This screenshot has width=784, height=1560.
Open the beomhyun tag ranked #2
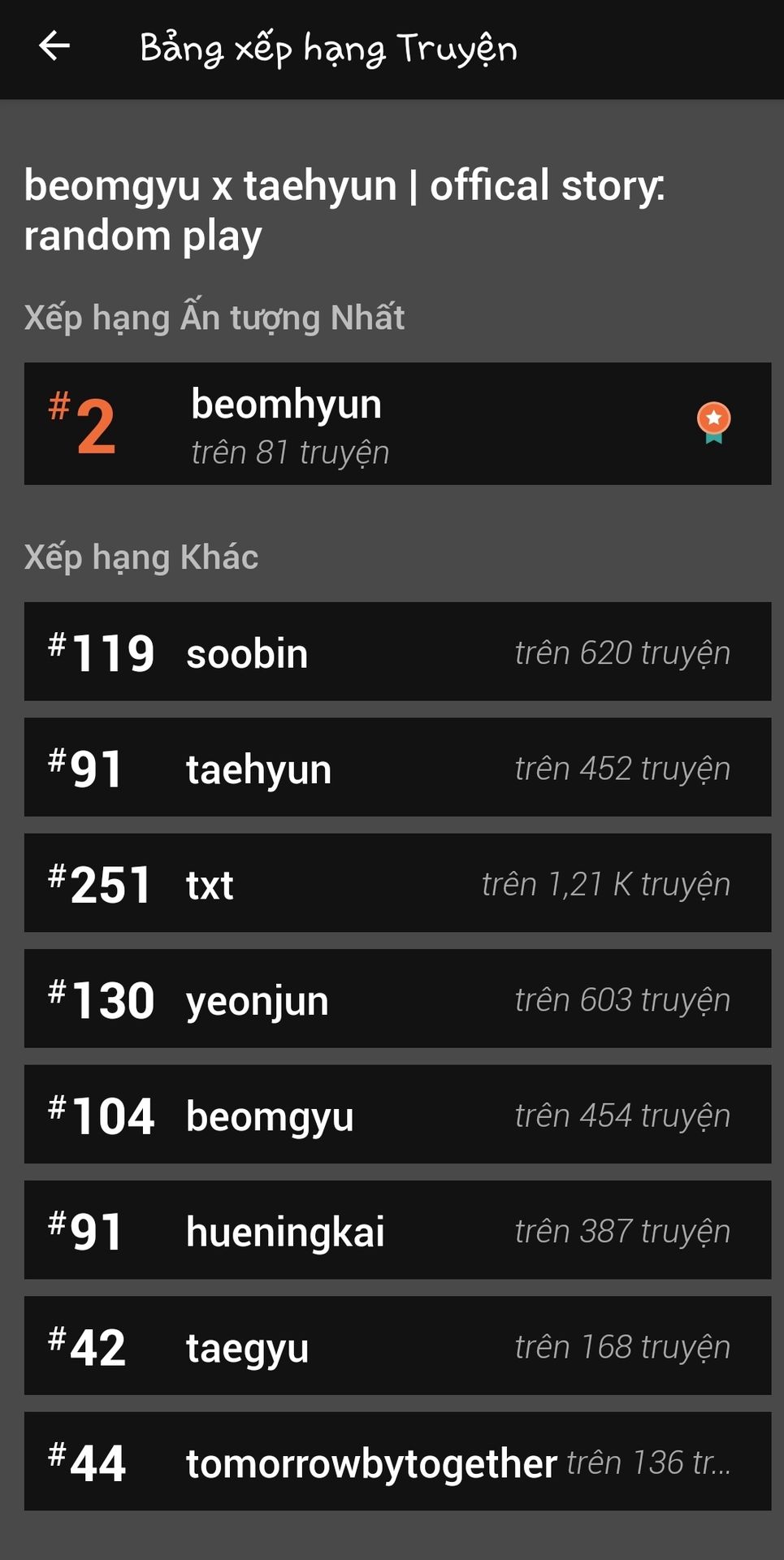397,424
